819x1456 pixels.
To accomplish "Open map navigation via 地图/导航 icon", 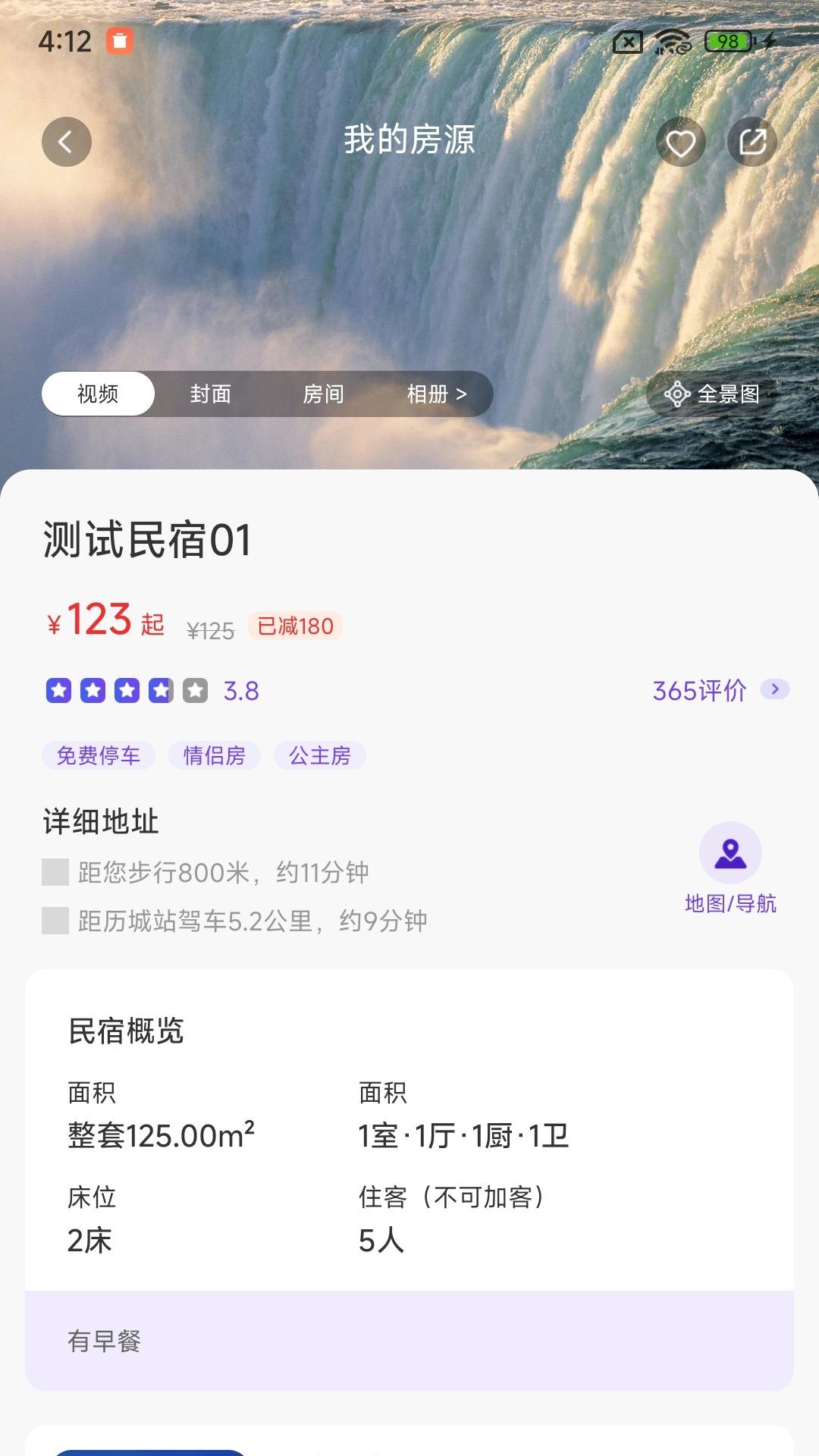I will coord(730,852).
